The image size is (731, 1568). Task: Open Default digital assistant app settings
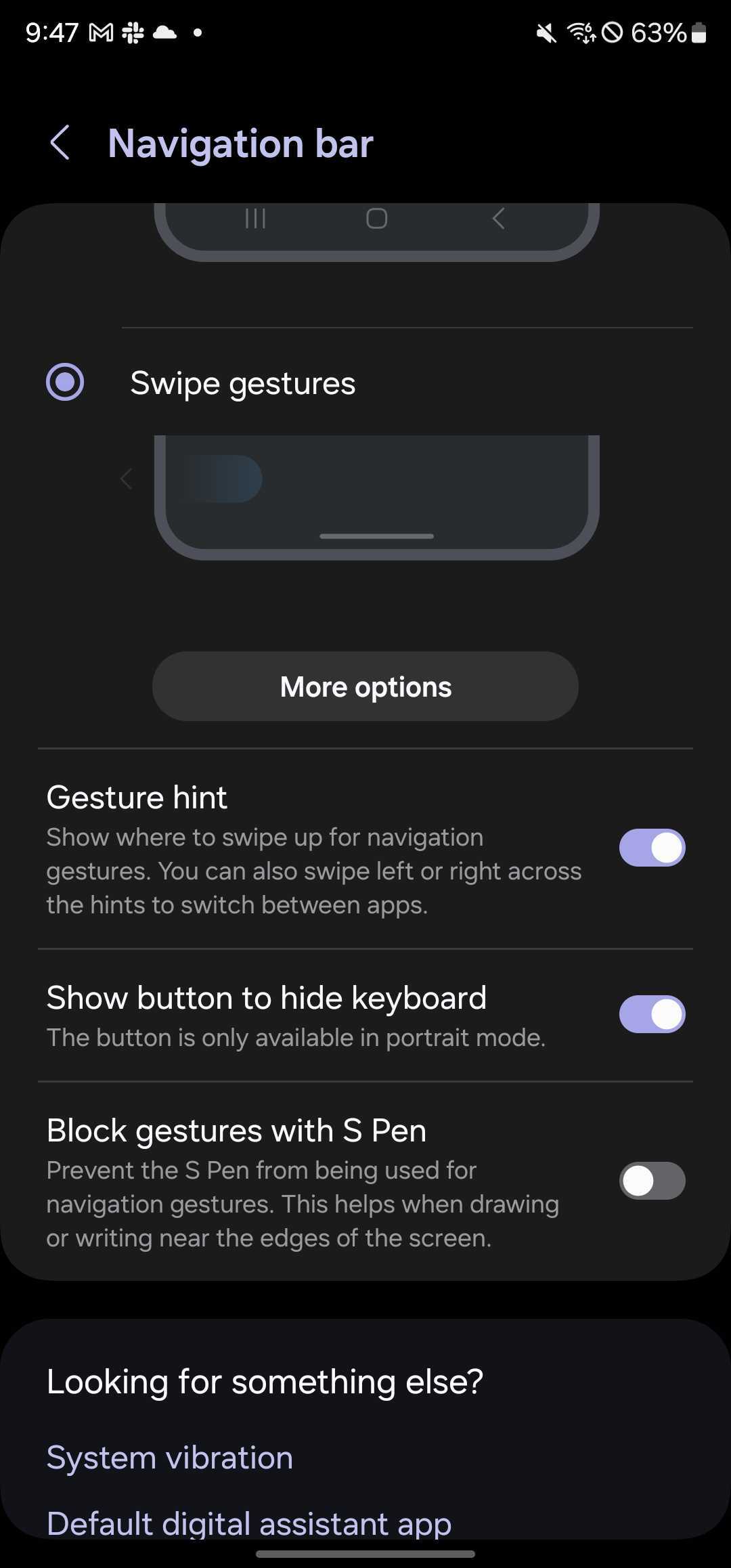click(249, 1525)
